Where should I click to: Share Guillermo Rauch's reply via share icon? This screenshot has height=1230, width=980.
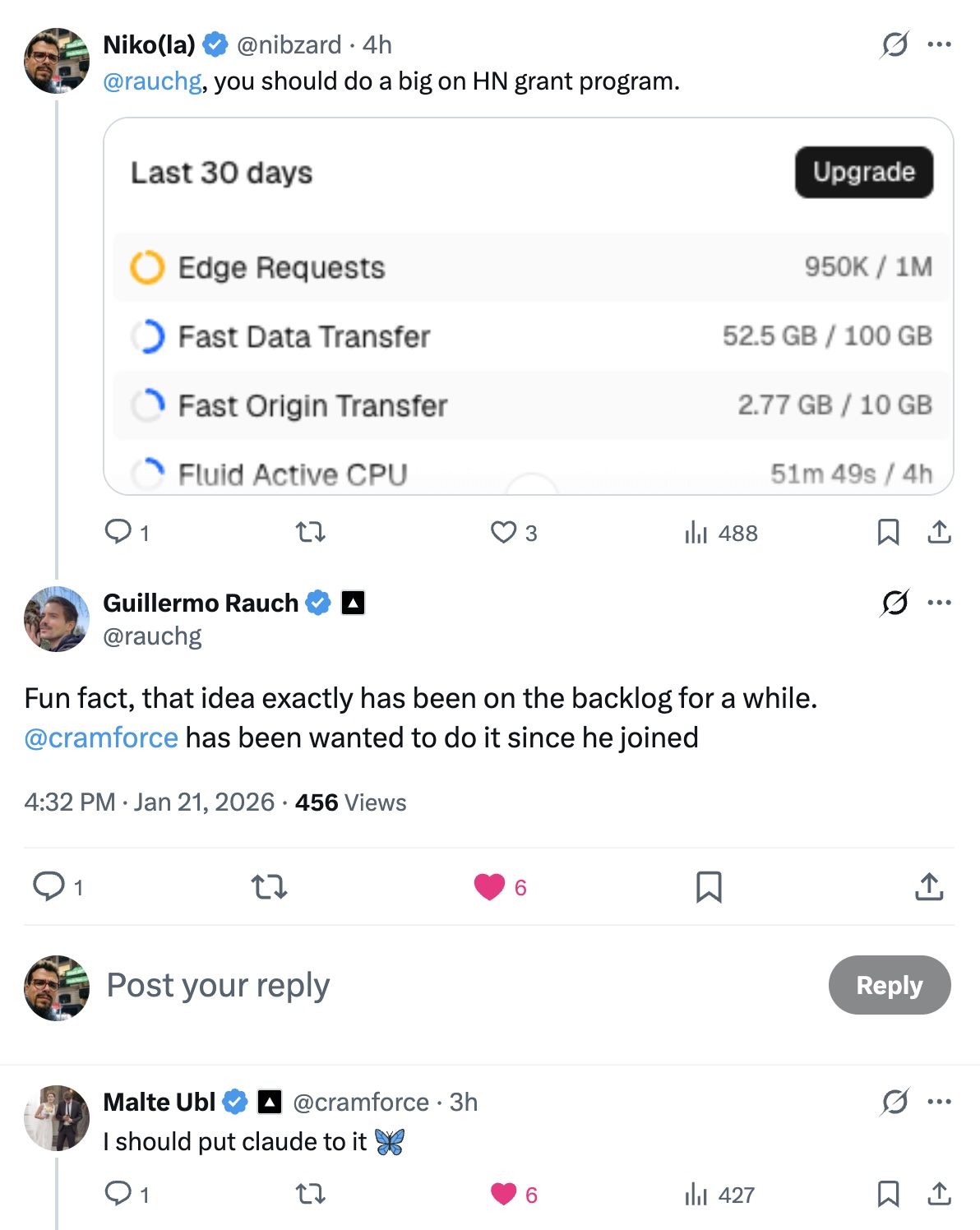click(x=930, y=888)
